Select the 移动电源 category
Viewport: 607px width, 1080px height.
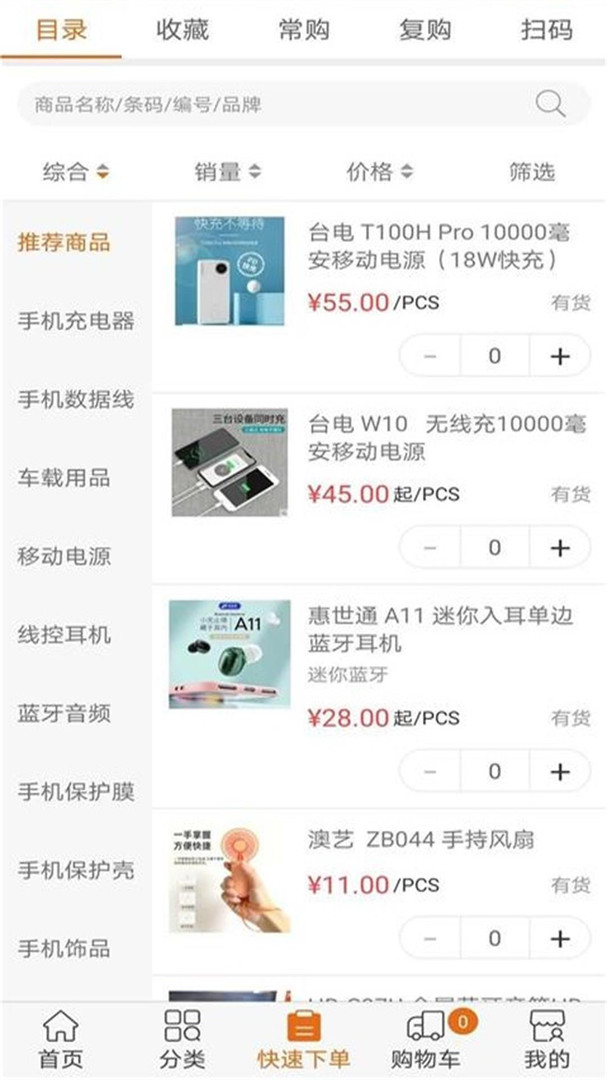pos(64,556)
